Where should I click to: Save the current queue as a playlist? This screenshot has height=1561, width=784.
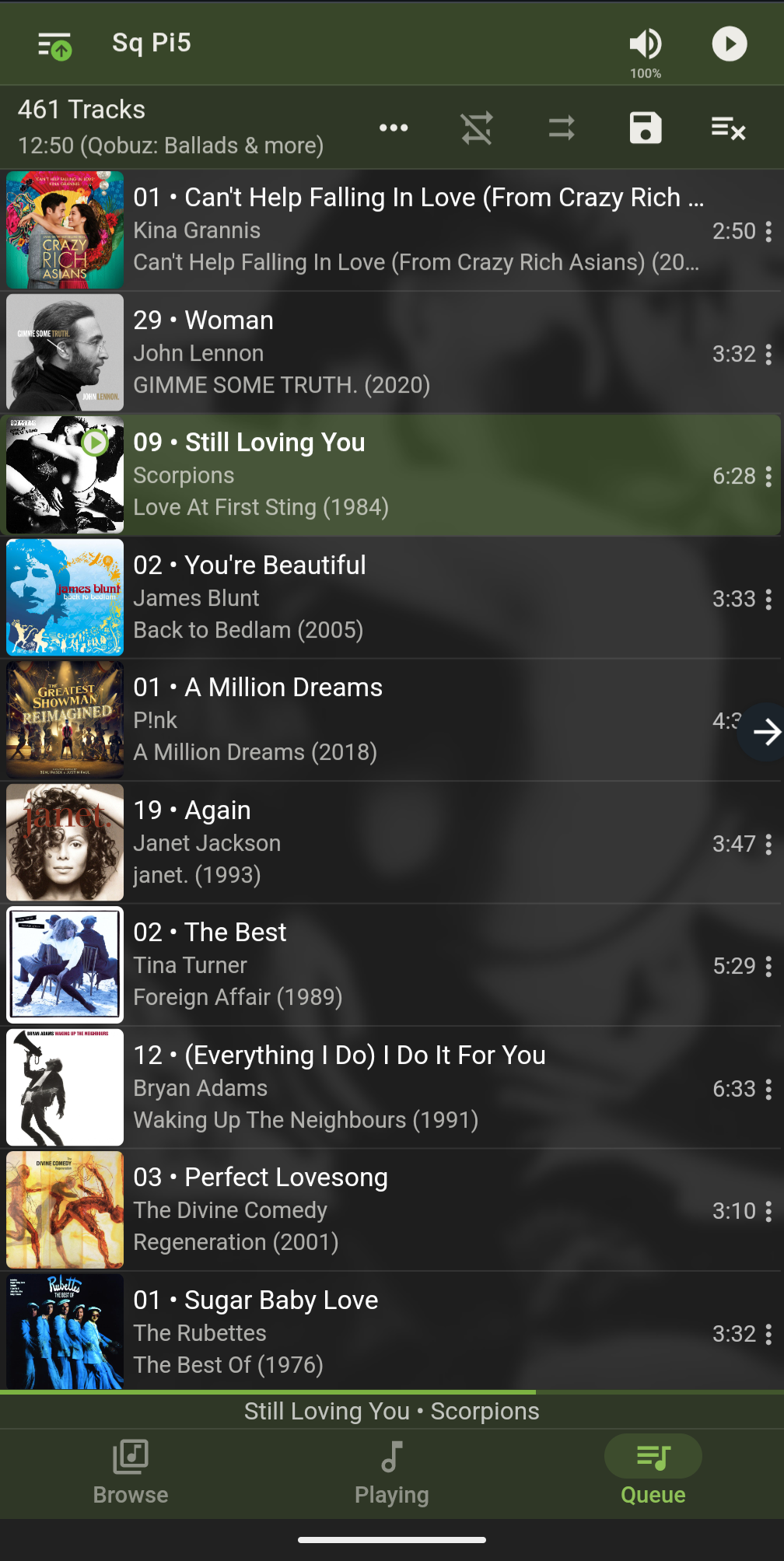point(646,128)
